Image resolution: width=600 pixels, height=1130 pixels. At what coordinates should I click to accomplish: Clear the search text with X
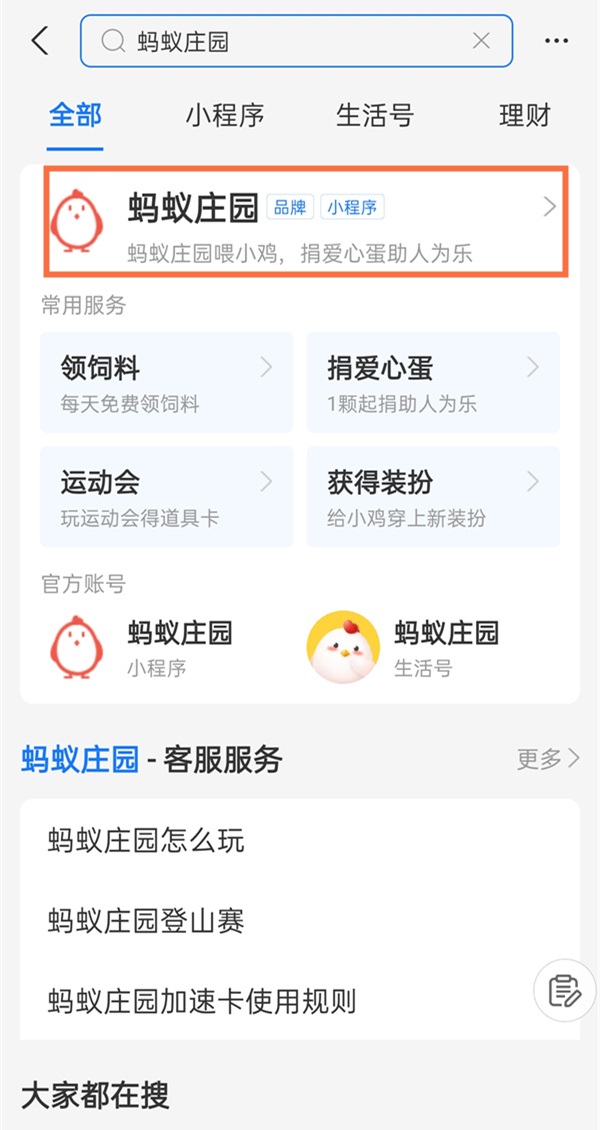481,41
